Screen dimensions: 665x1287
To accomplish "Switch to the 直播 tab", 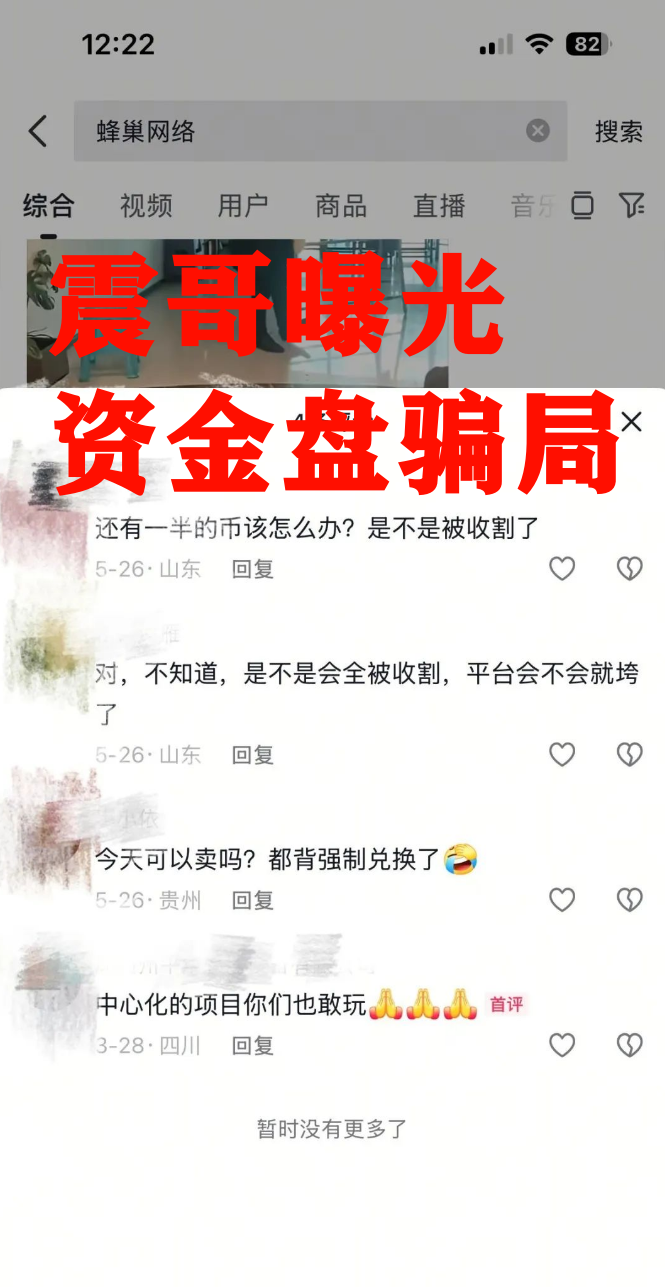I will click(439, 206).
